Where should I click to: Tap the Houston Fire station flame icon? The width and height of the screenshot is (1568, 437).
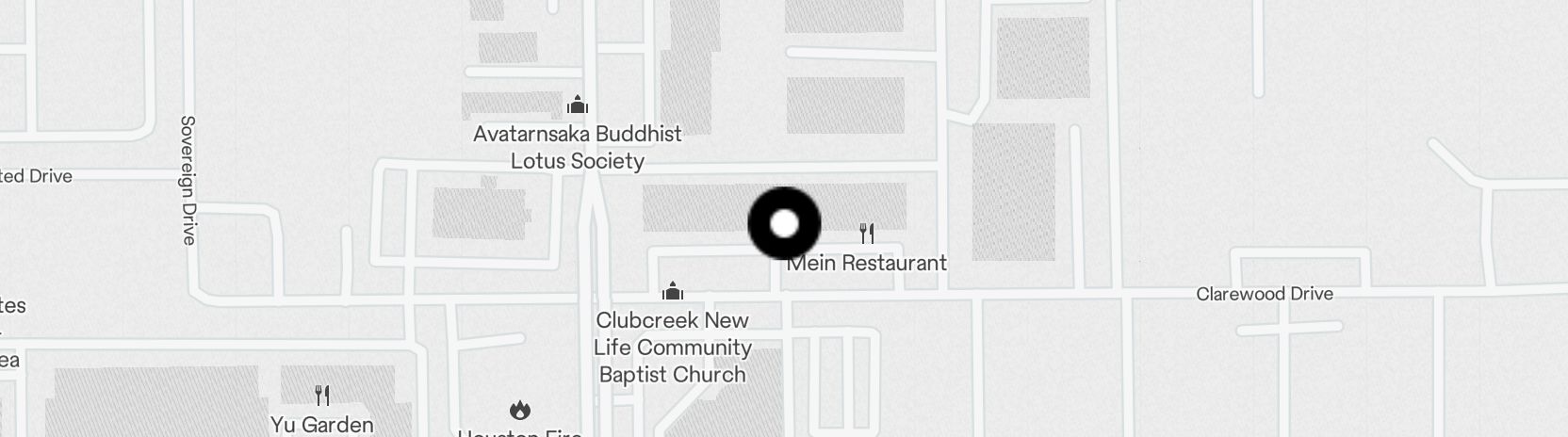click(x=519, y=410)
